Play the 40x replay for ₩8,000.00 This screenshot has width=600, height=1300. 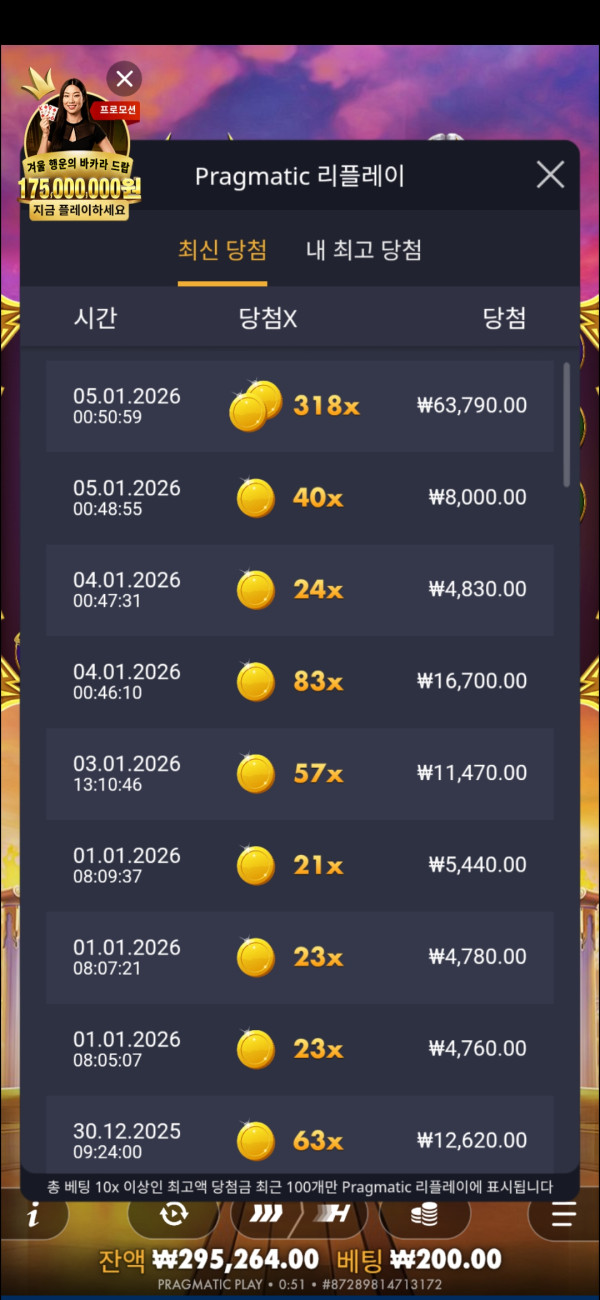point(300,497)
